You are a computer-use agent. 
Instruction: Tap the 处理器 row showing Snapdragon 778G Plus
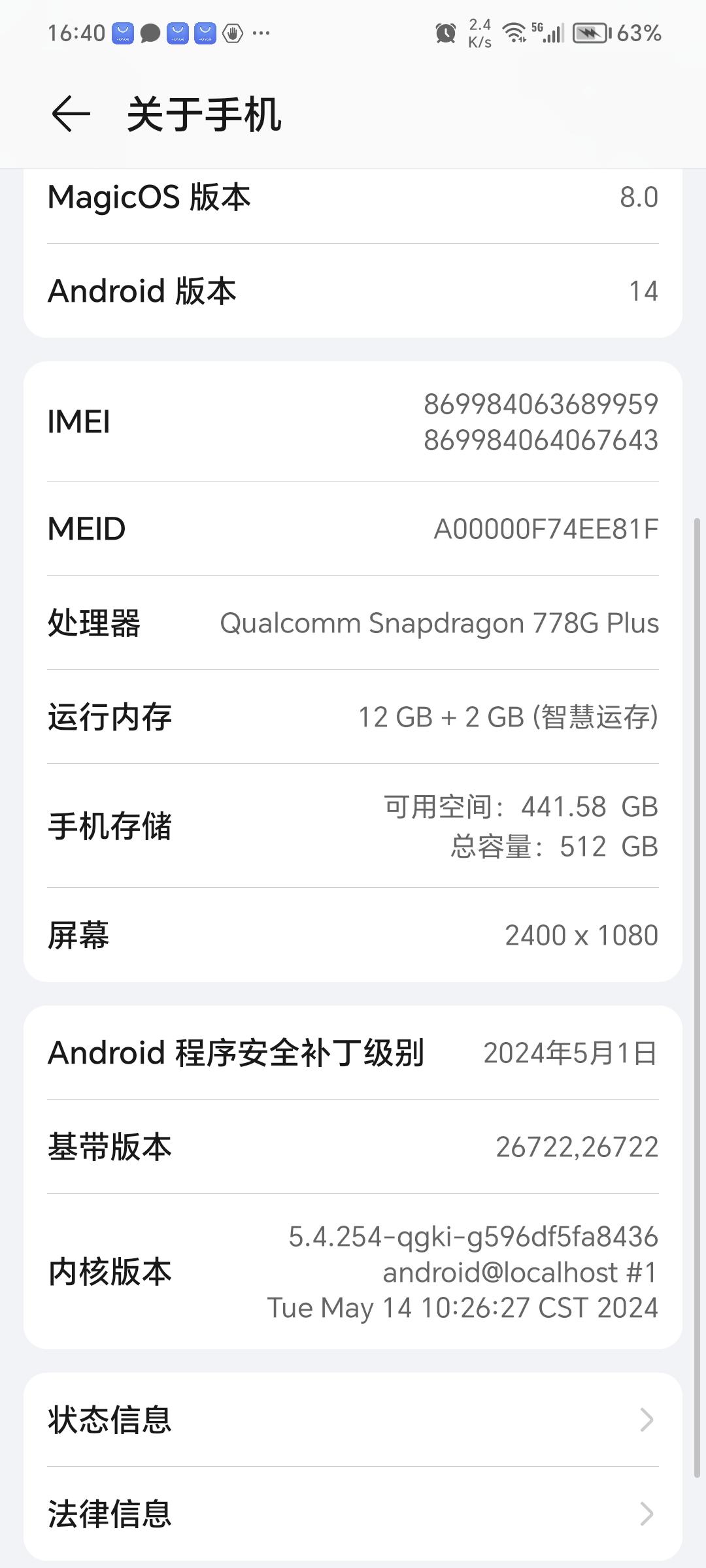tap(353, 624)
